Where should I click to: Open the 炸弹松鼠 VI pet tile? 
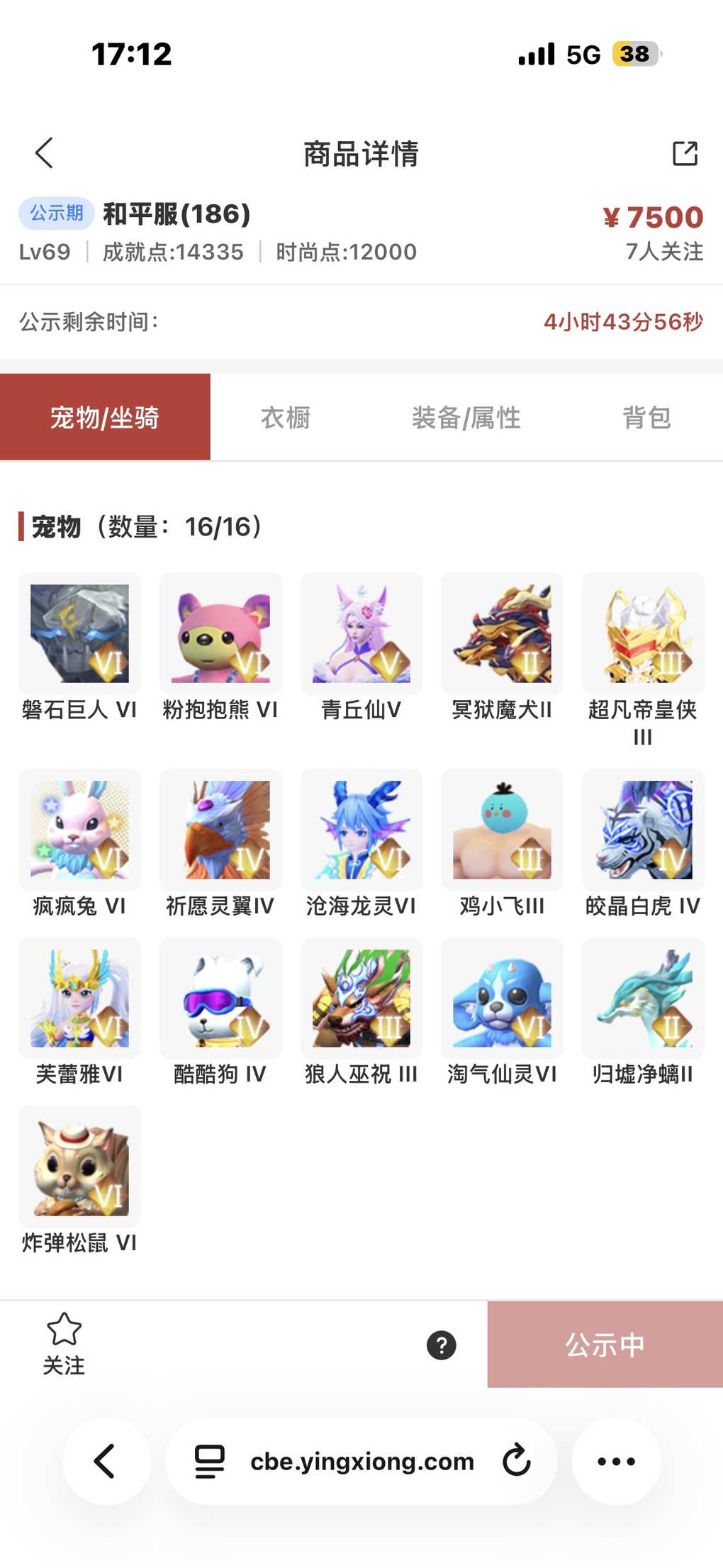tap(79, 1166)
